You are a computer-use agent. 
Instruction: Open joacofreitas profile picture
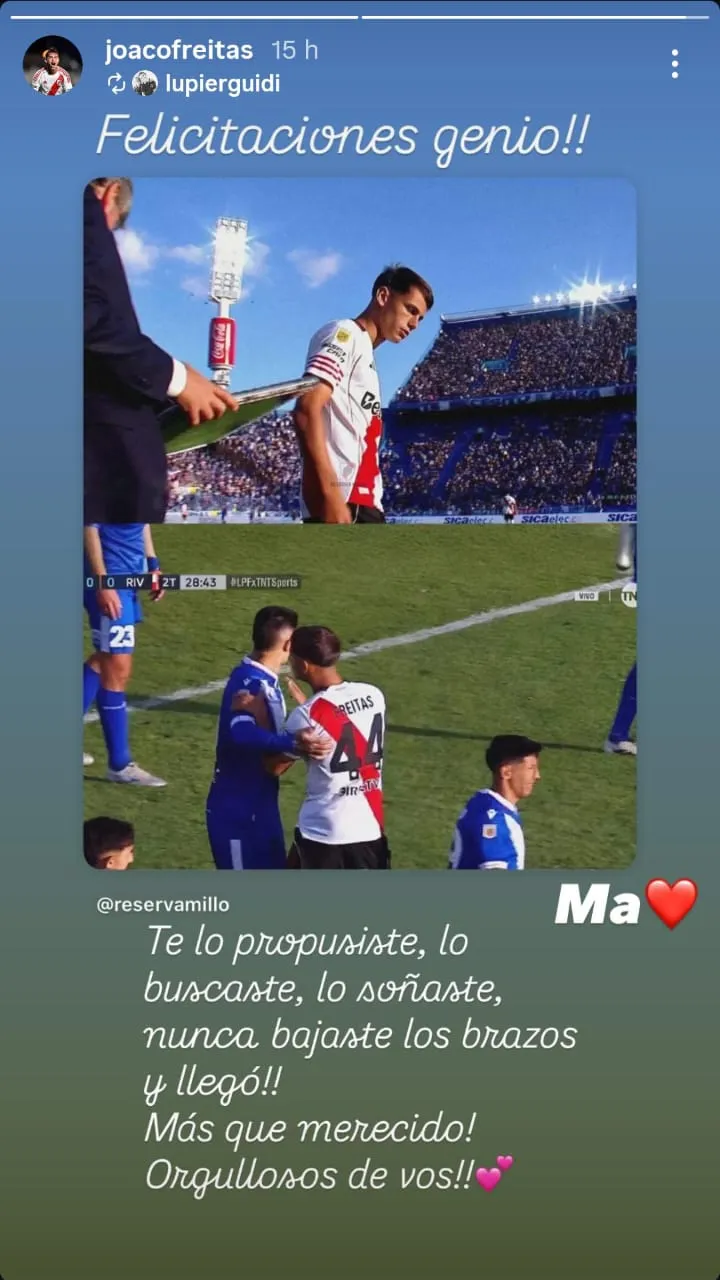(x=52, y=66)
